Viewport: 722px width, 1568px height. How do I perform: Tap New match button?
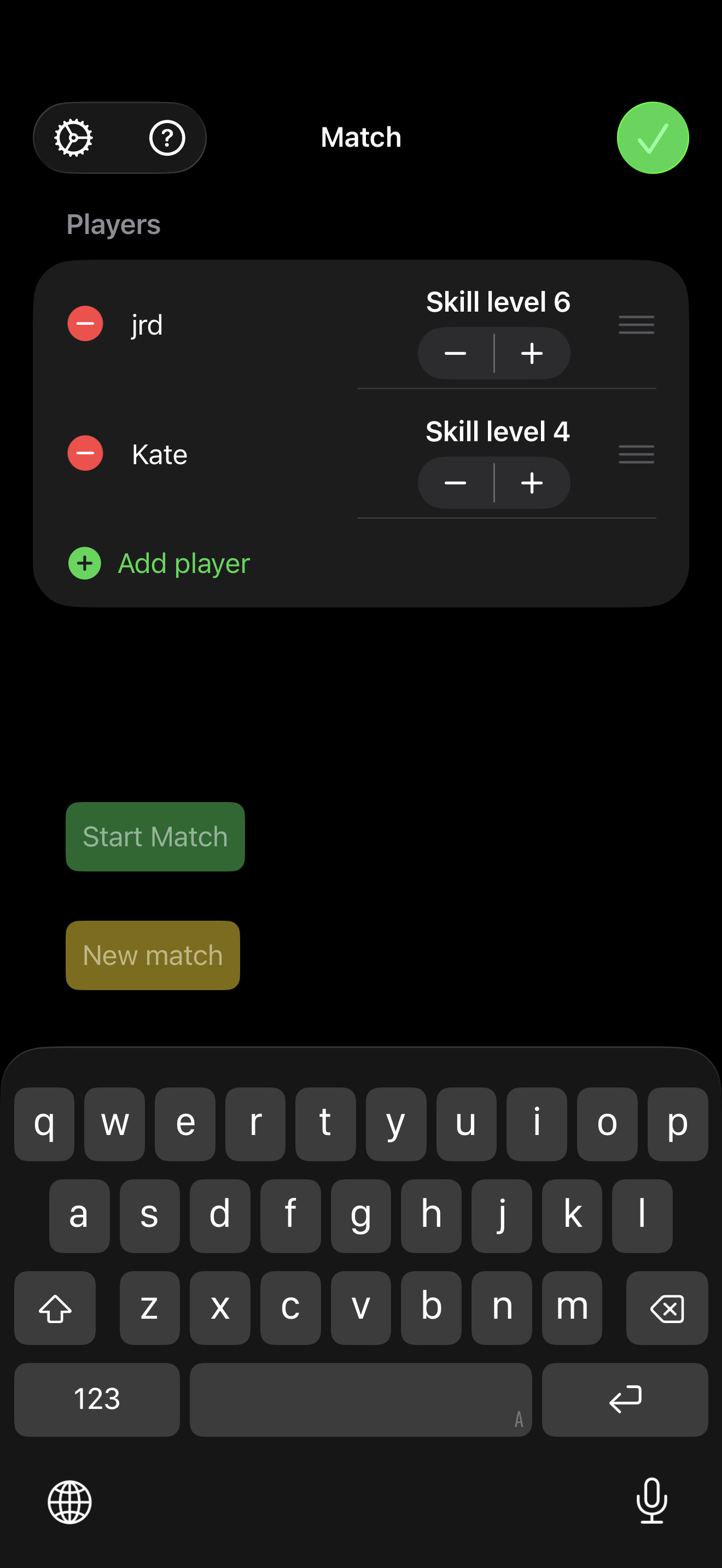click(x=153, y=956)
